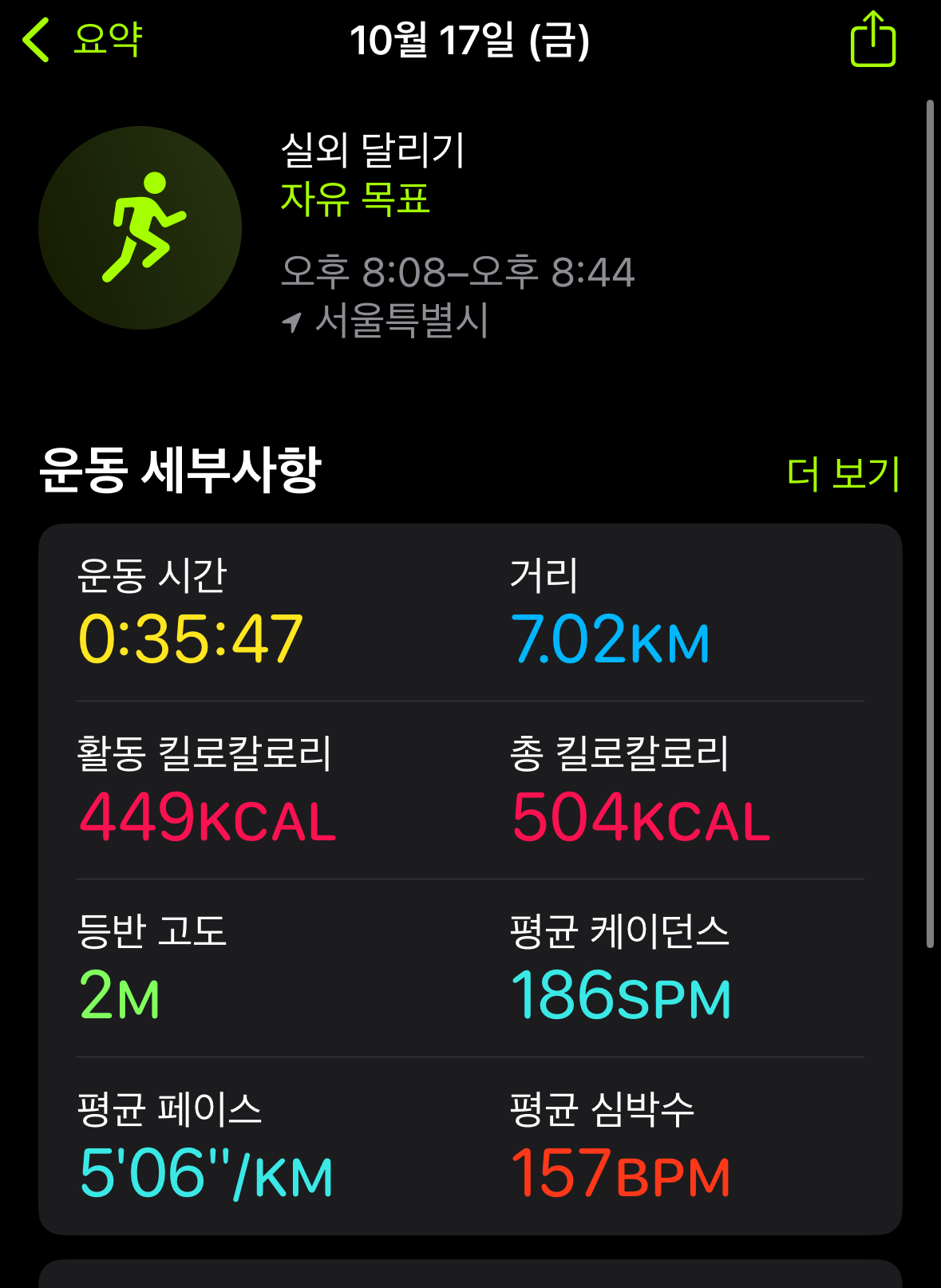Image resolution: width=941 pixels, height=1288 pixels.
Task: Share this workout
Action: coord(872,40)
